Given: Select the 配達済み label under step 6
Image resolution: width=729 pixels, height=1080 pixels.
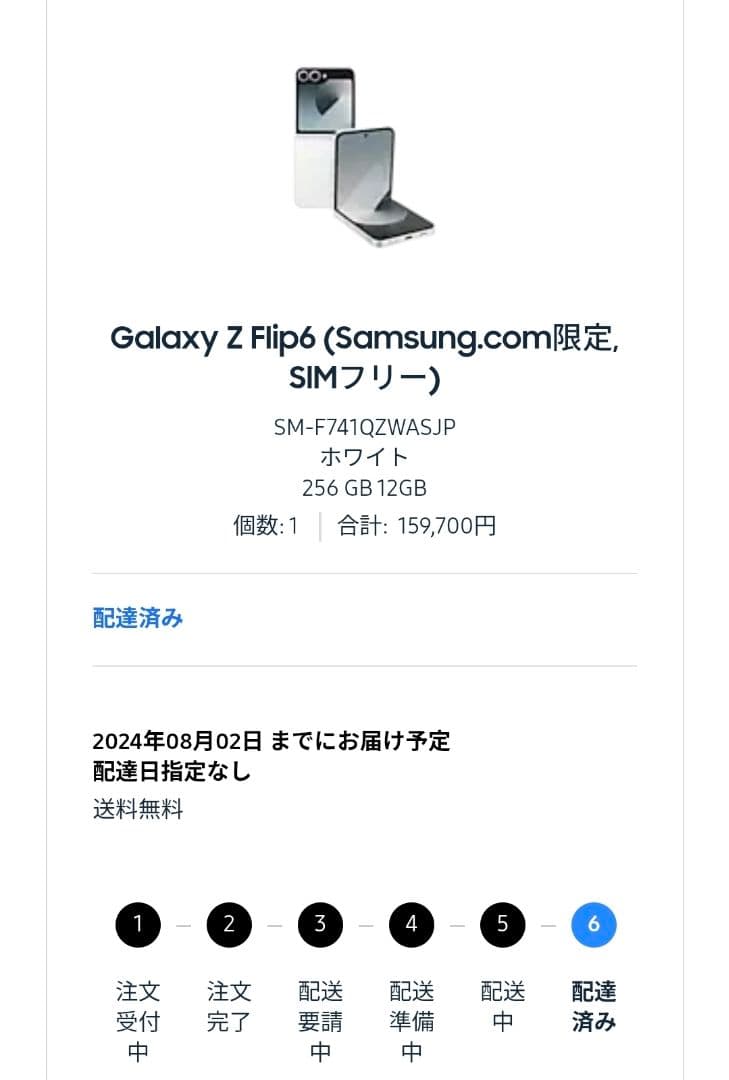Looking at the screenshot, I should [x=592, y=1003].
